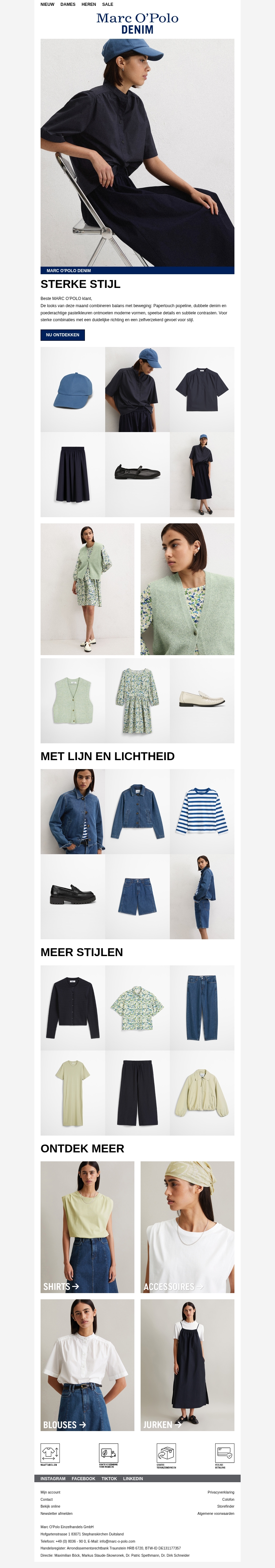Tap the NU ONTDEKKEN button

62,335
